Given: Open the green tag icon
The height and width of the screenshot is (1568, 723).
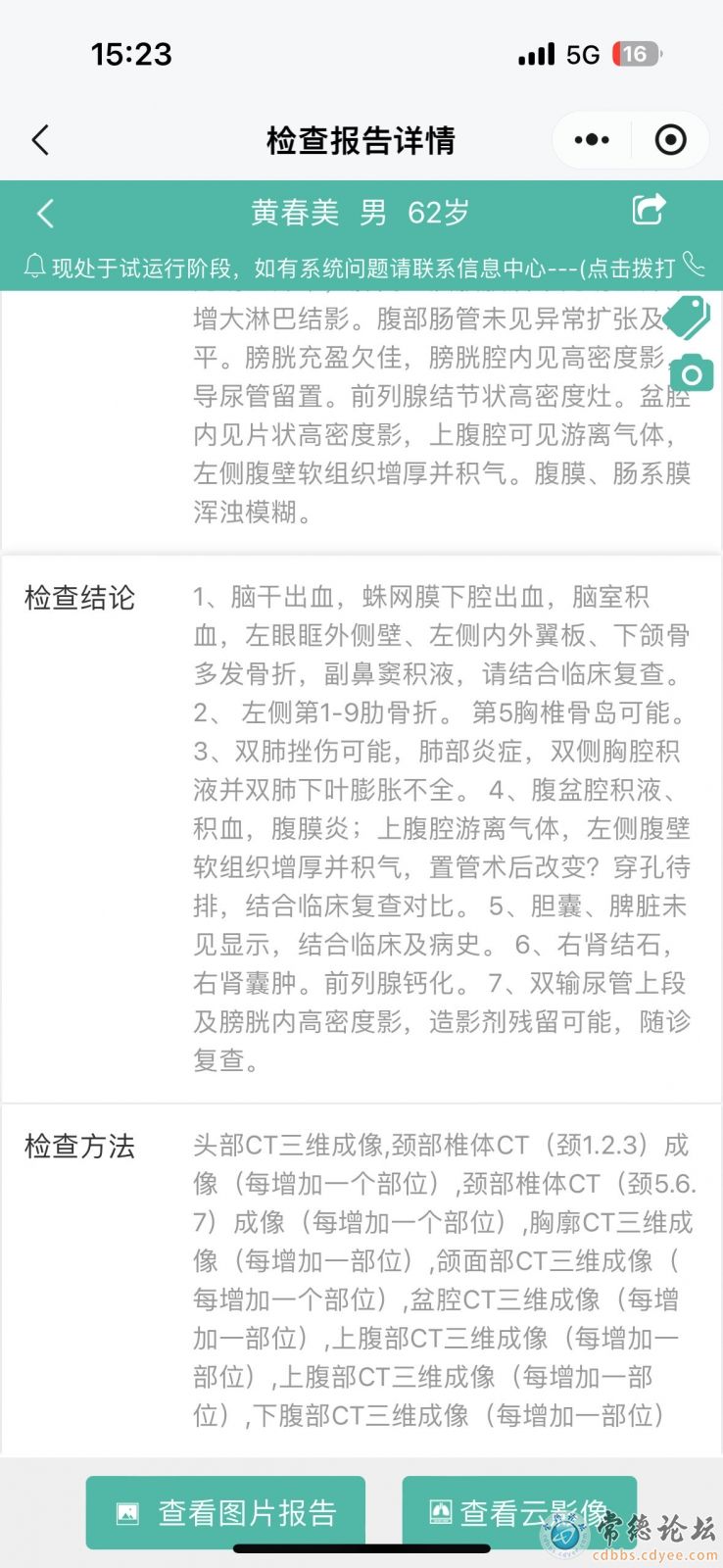Looking at the screenshot, I should (x=690, y=318).
